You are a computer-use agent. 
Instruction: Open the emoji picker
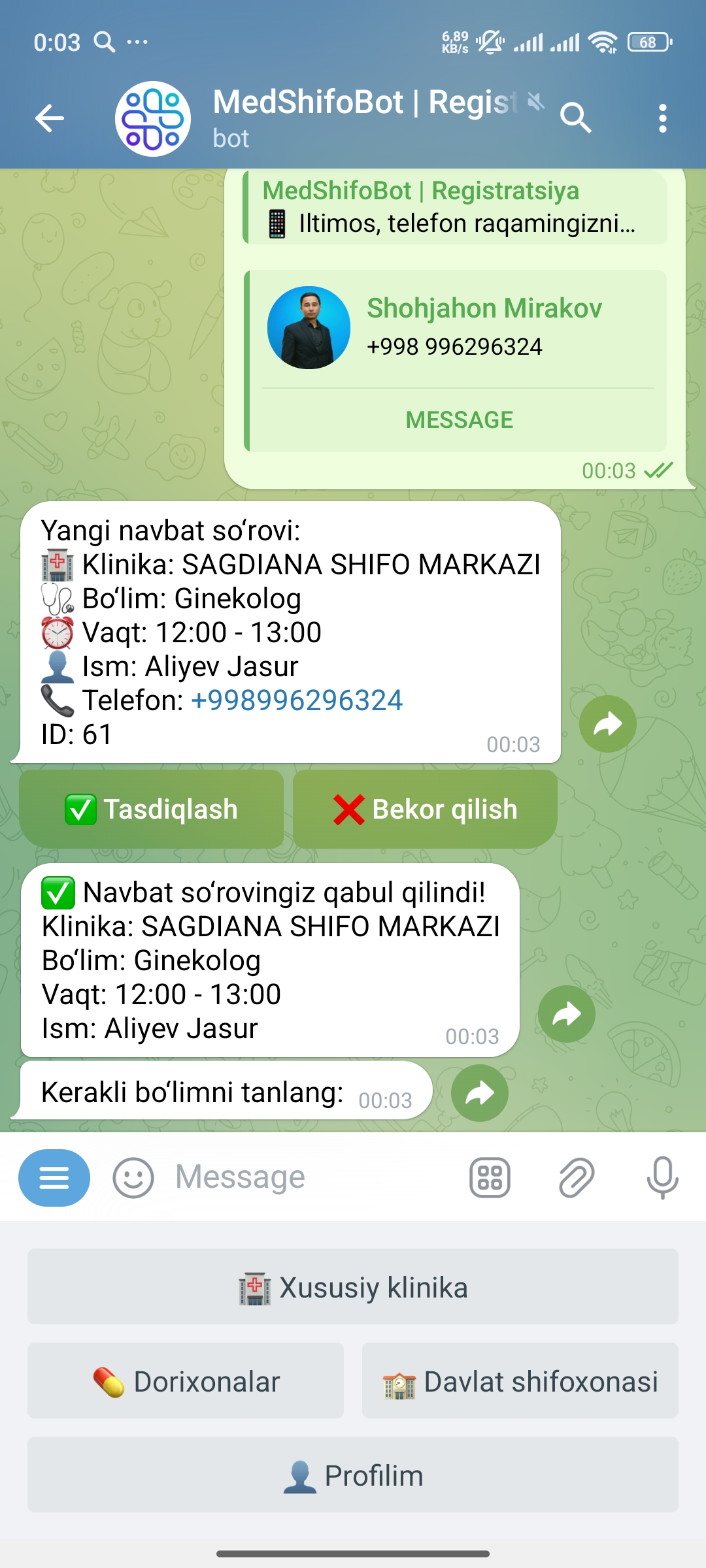tap(133, 1178)
